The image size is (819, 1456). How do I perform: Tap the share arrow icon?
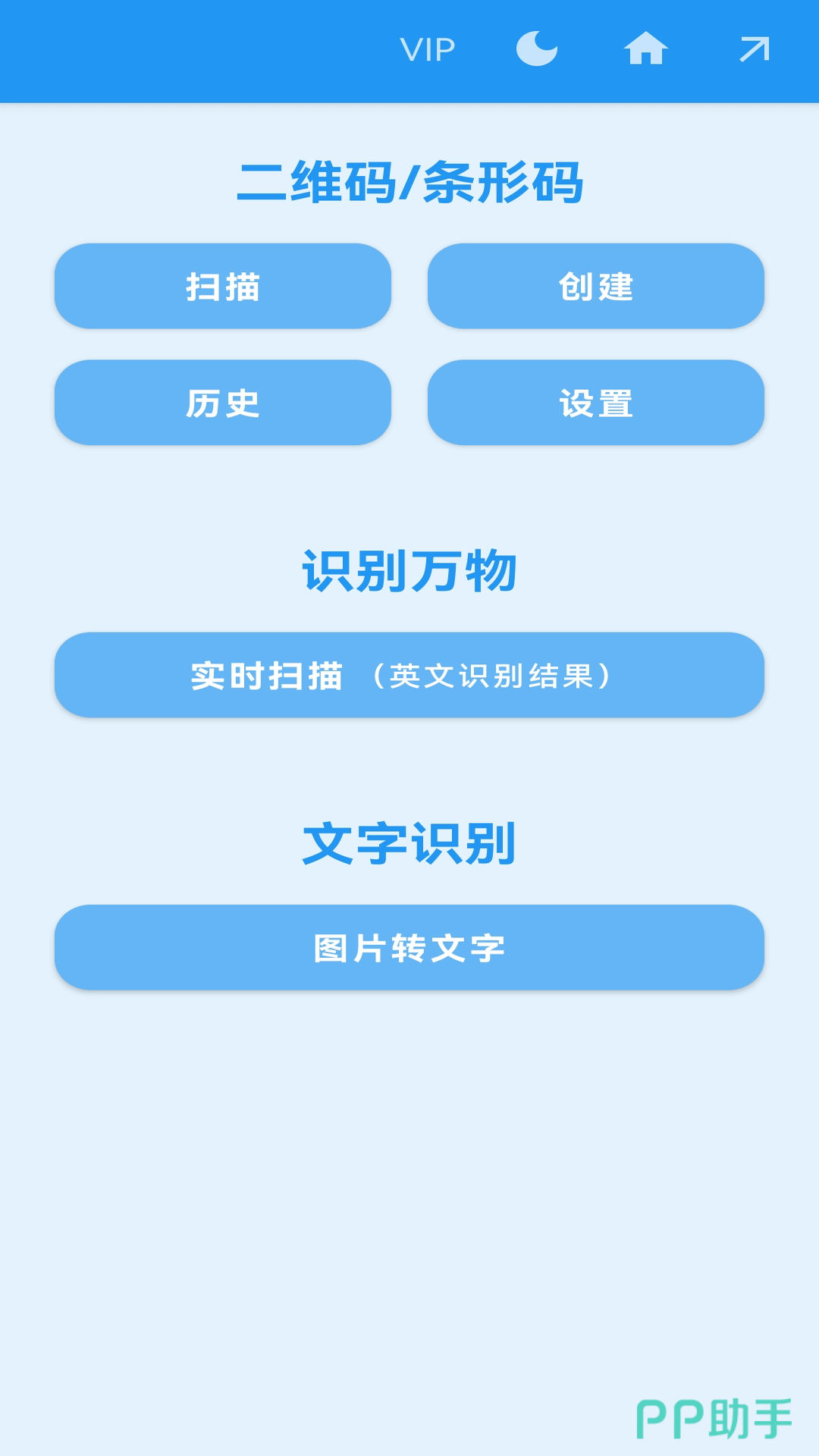[755, 50]
